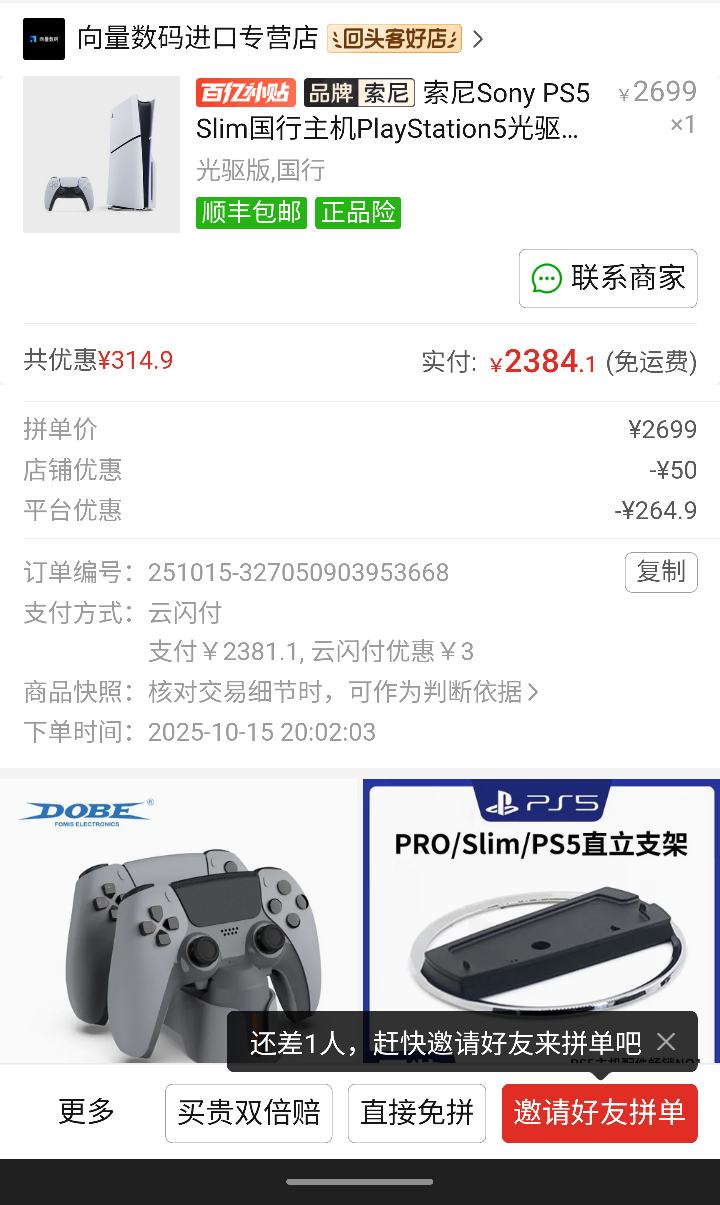Tap the green 顺丰包邮 shipping tag
Screen dimensions: 720x1205
pos(250,213)
